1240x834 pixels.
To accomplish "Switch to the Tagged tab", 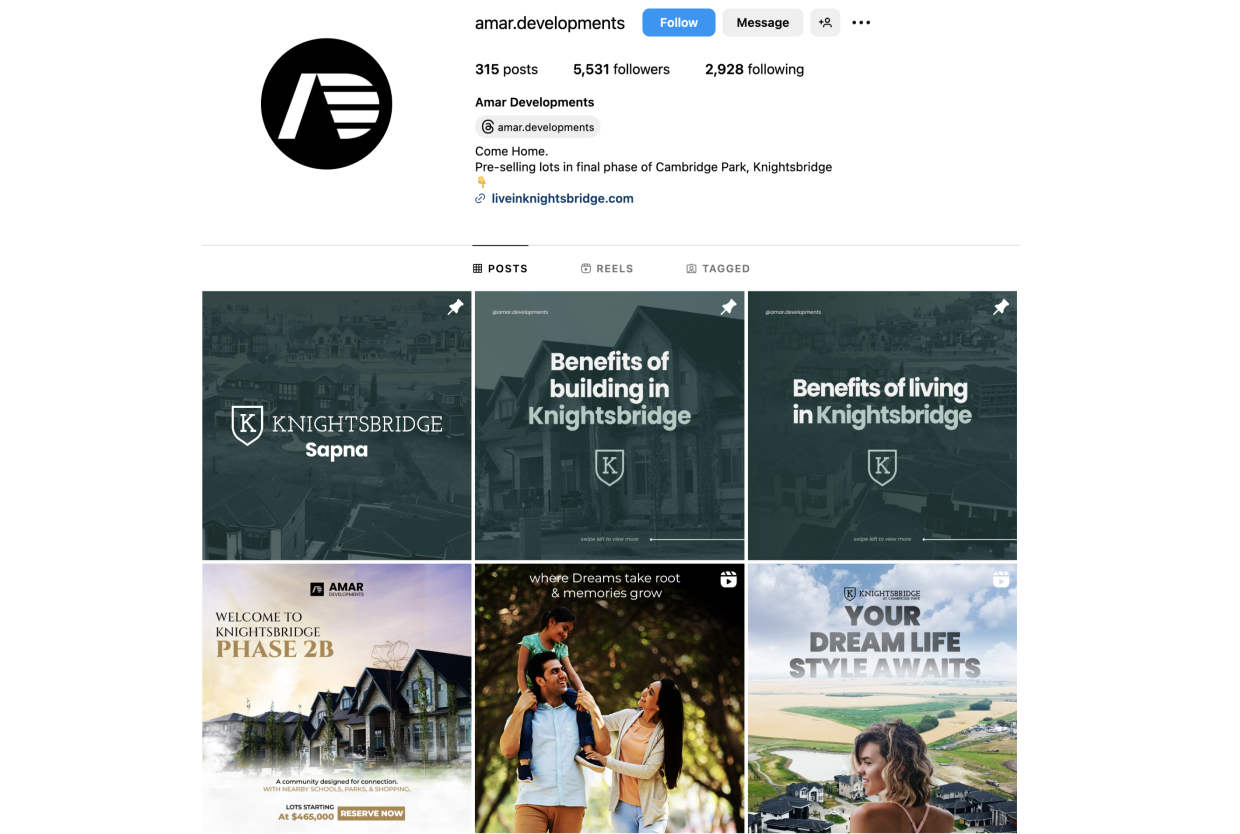I will 718,268.
